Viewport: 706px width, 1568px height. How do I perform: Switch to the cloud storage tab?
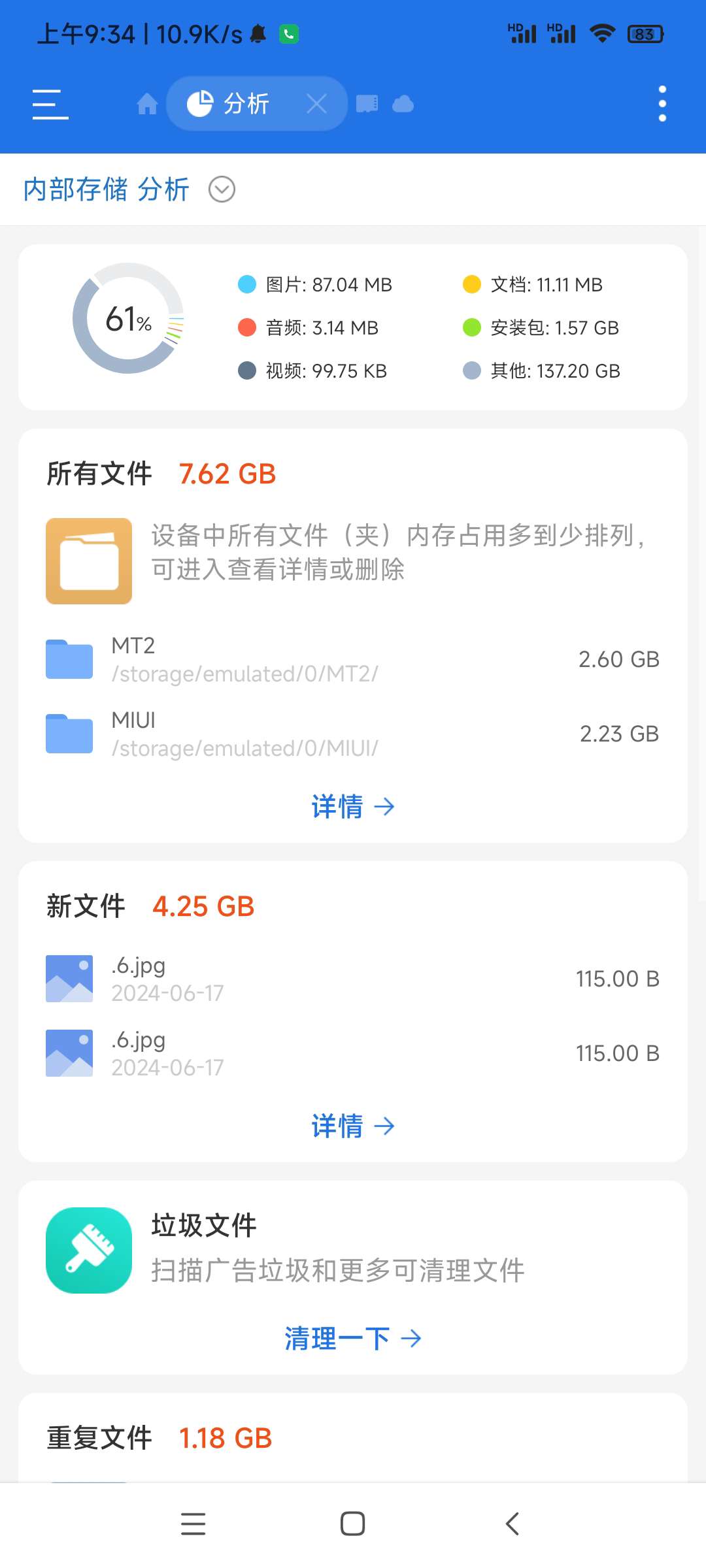[x=403, y=104]
